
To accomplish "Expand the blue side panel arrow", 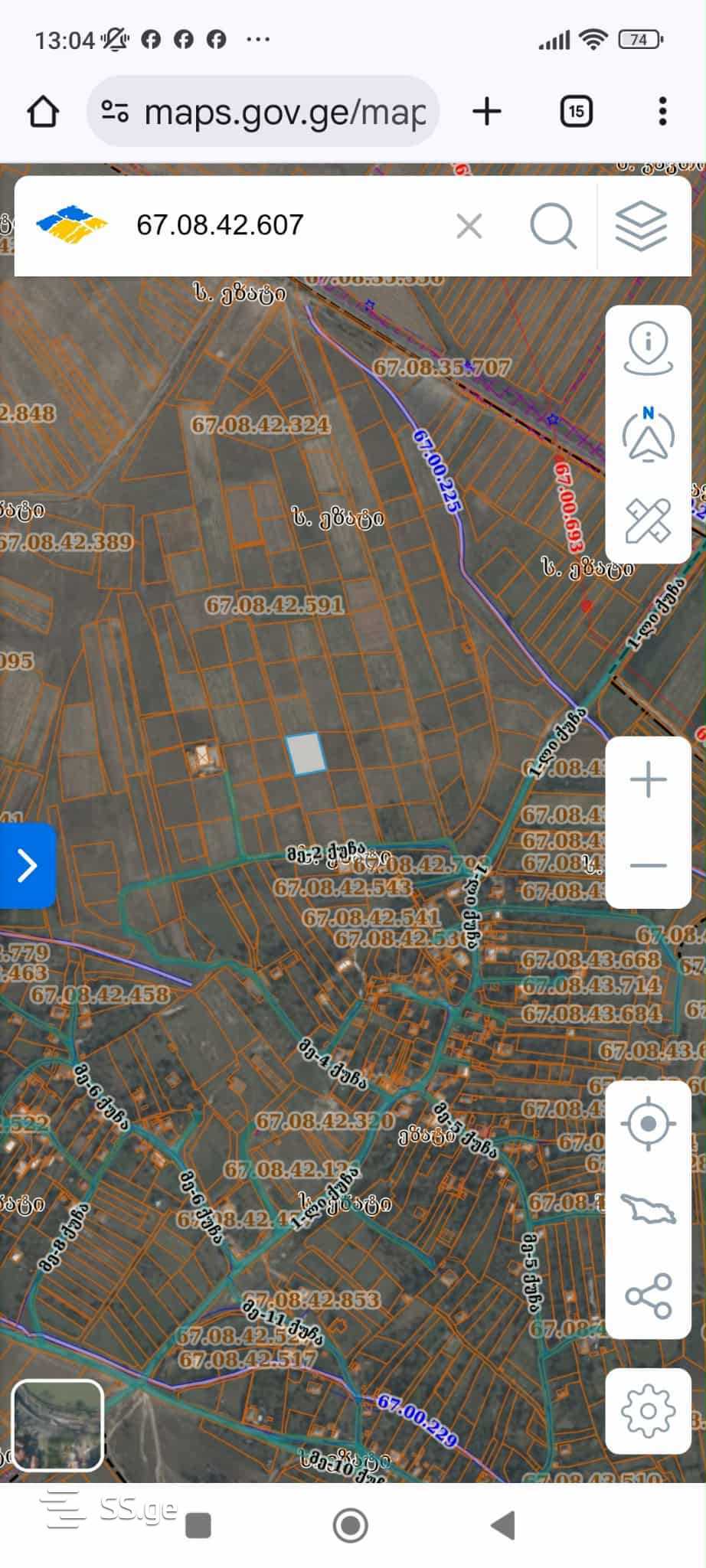I will [28, 866].
